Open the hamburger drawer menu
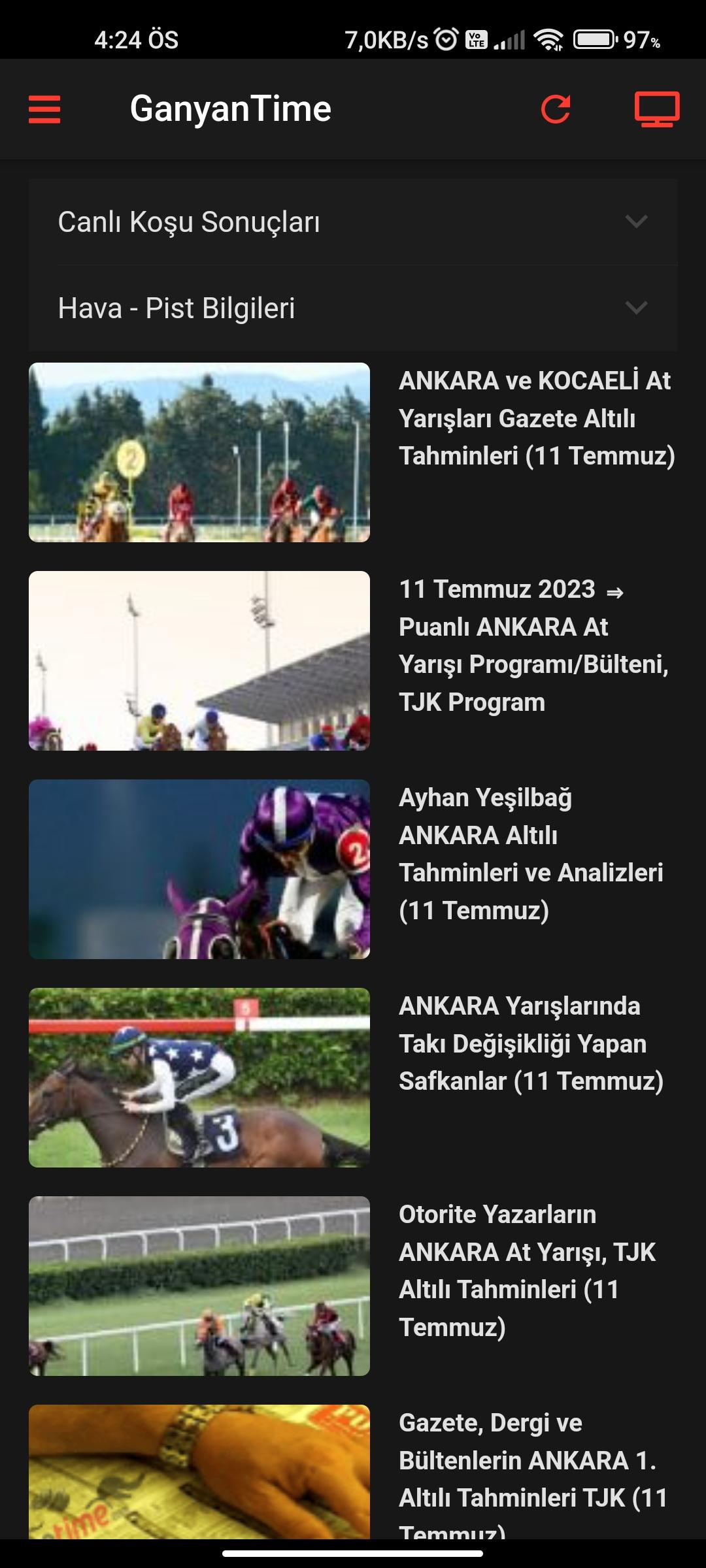This screenshot has height=1568, width=706. (44, 109)
